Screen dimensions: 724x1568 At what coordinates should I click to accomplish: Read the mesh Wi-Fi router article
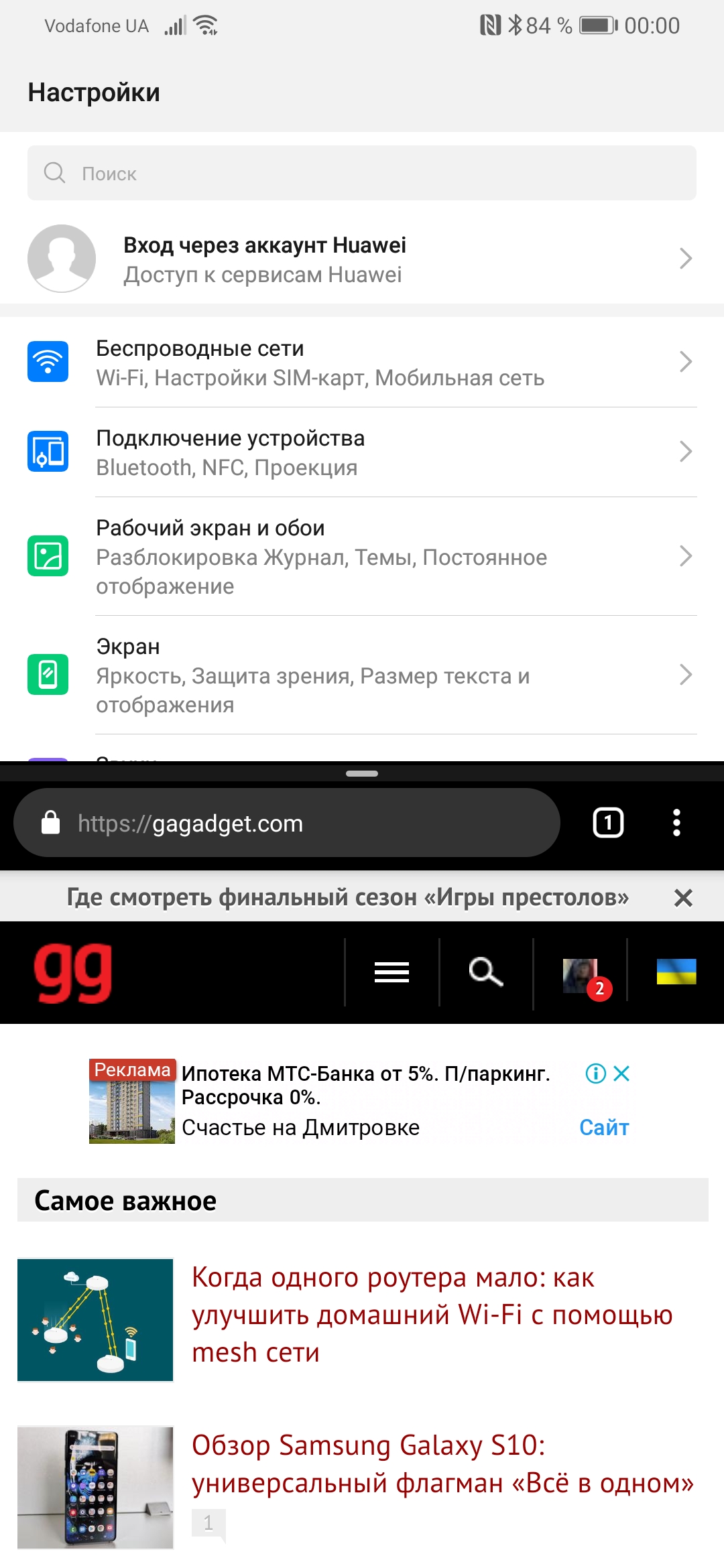pyautogui.click(x=432, y=1315)
